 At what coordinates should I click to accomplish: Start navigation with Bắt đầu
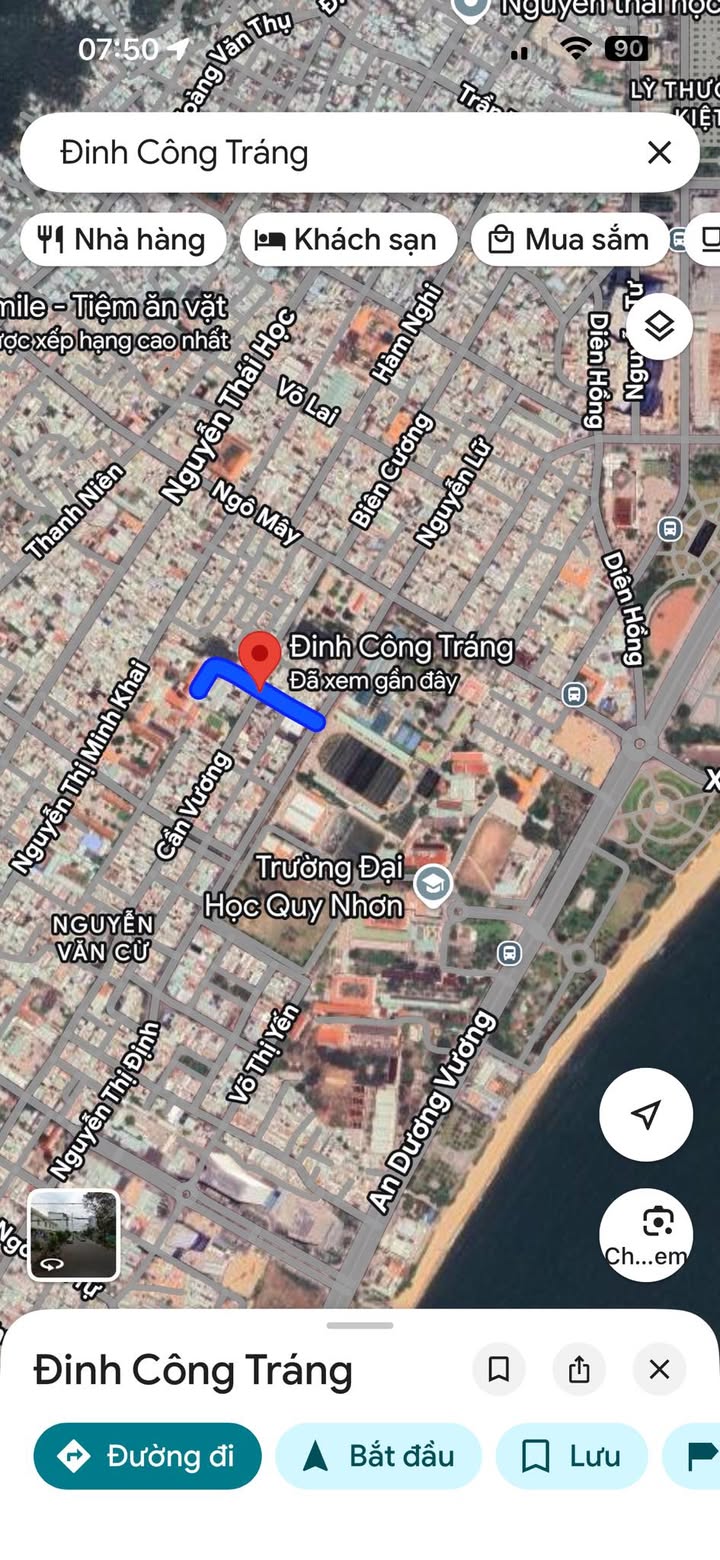pyautogui.click(x=379, y=1456)
